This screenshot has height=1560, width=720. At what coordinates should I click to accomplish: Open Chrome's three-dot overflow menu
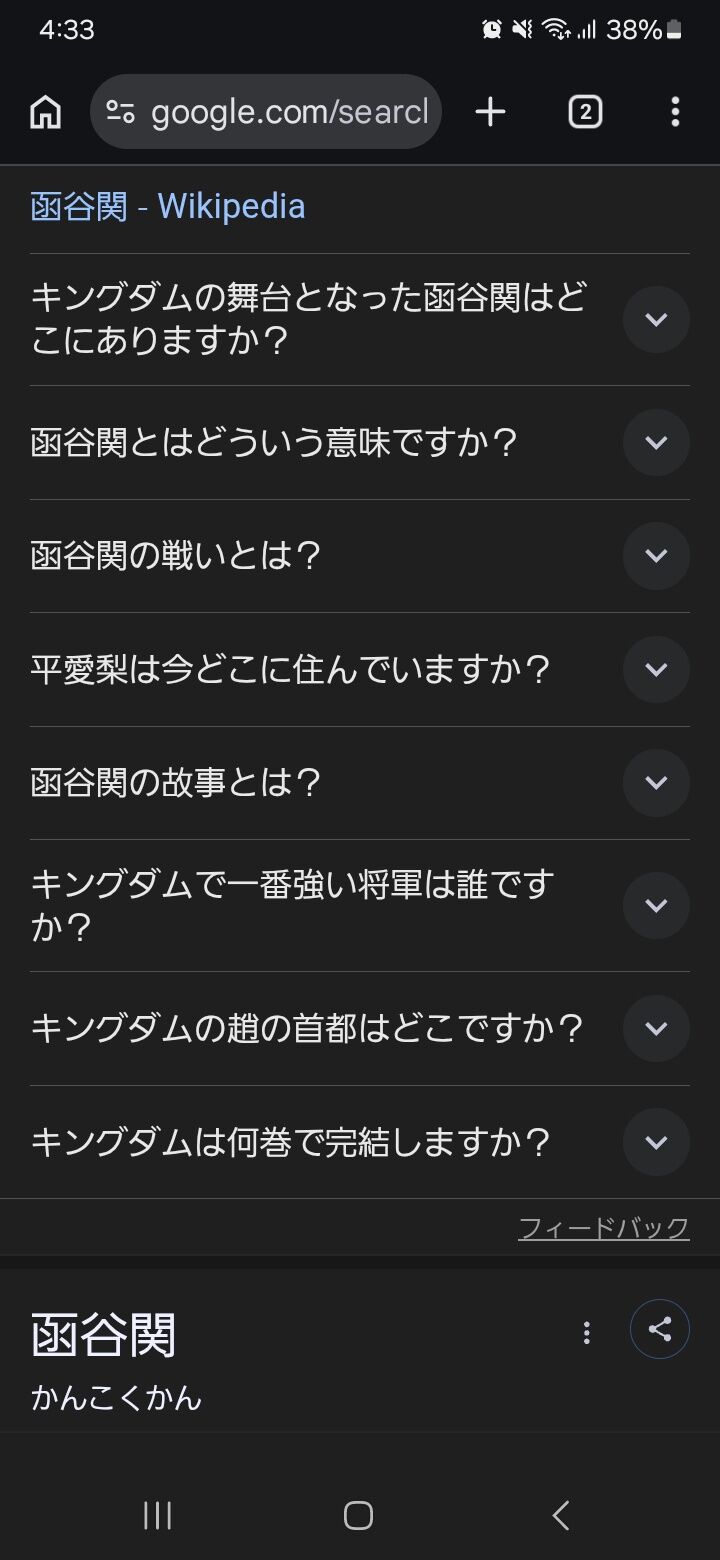(x=675, y=112)
